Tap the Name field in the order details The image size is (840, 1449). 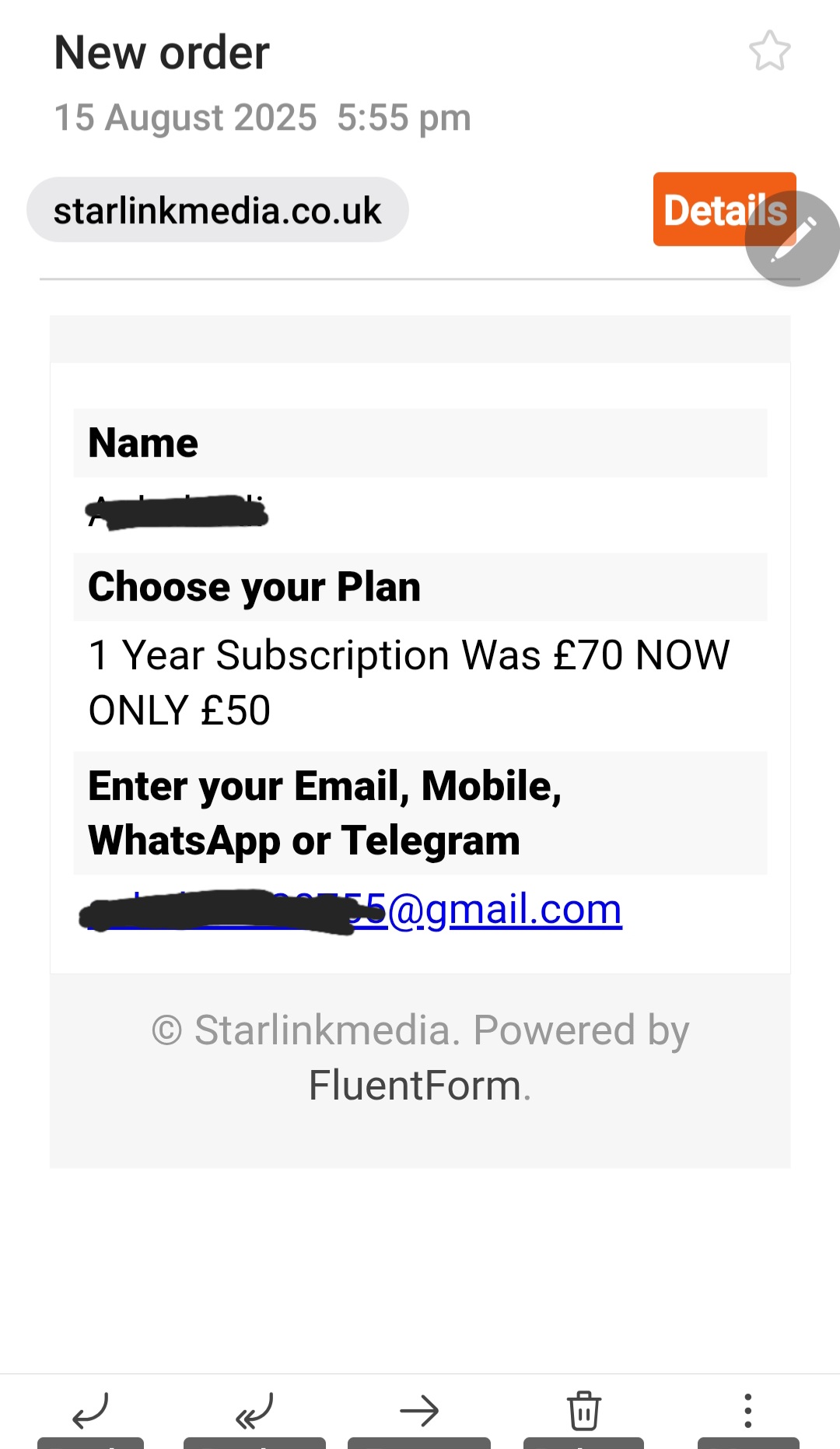(143, 442)
